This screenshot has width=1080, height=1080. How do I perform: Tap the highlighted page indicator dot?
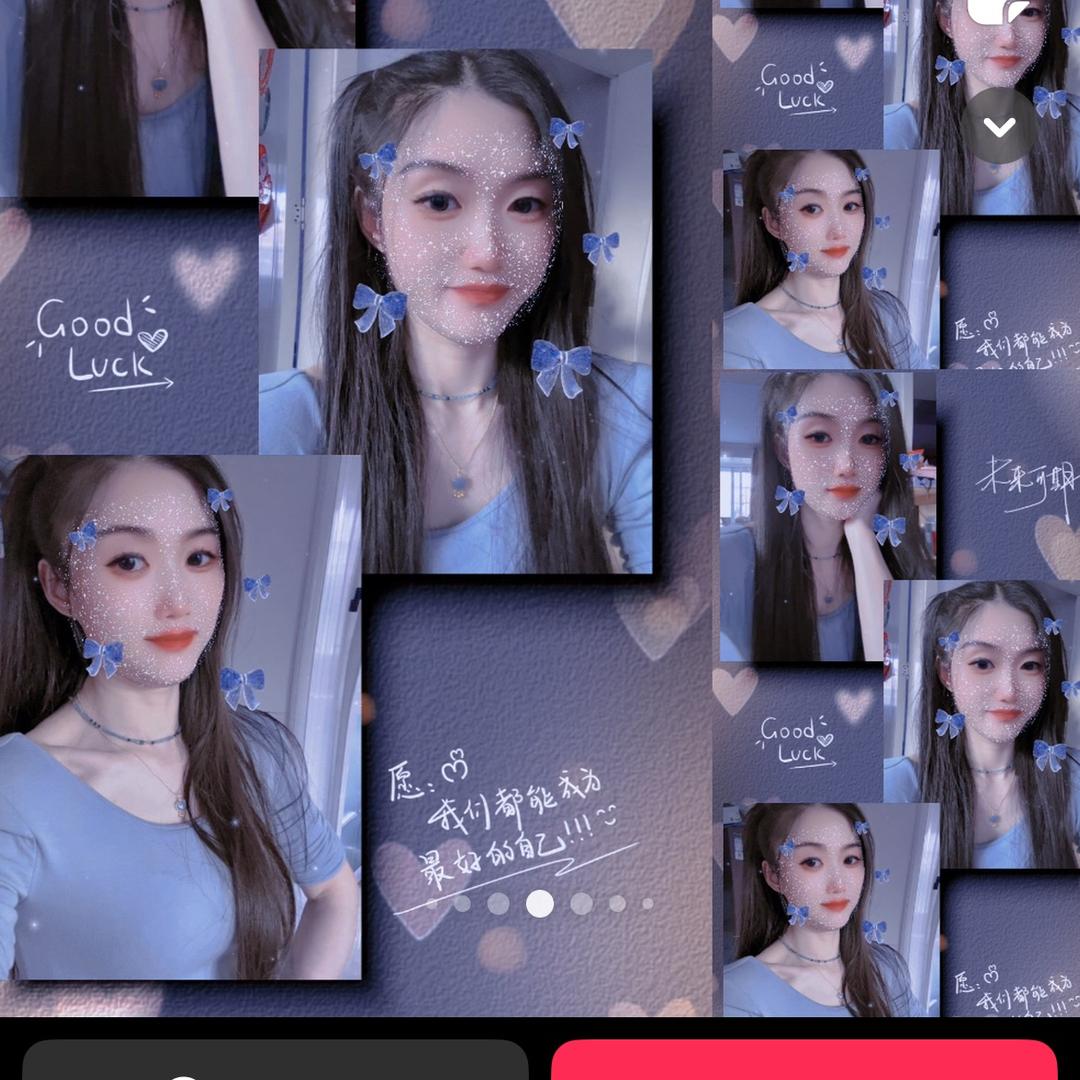click(x=540, y=904)
